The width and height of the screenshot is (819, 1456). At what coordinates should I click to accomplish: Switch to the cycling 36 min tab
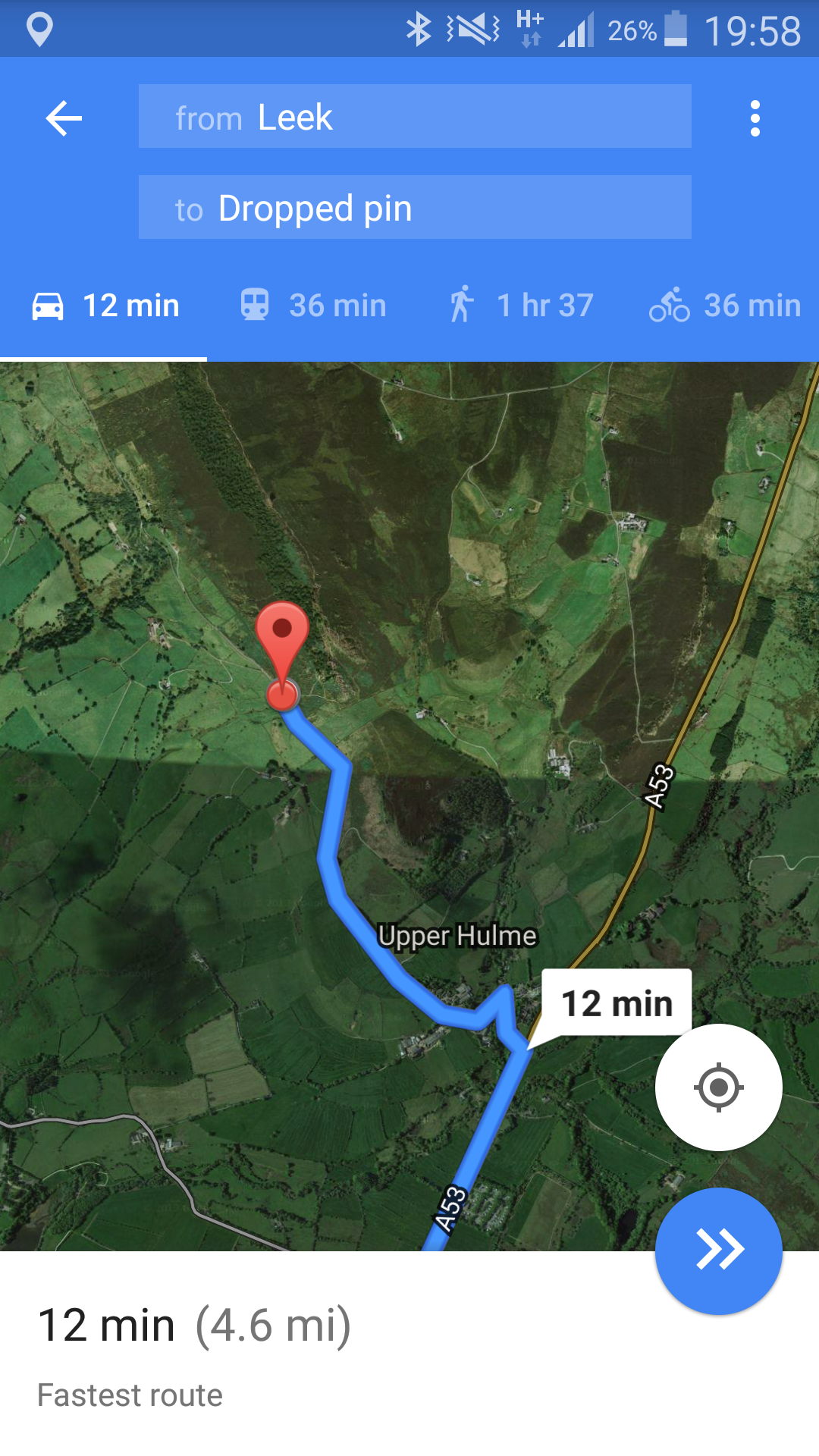(x=725, y=306)
